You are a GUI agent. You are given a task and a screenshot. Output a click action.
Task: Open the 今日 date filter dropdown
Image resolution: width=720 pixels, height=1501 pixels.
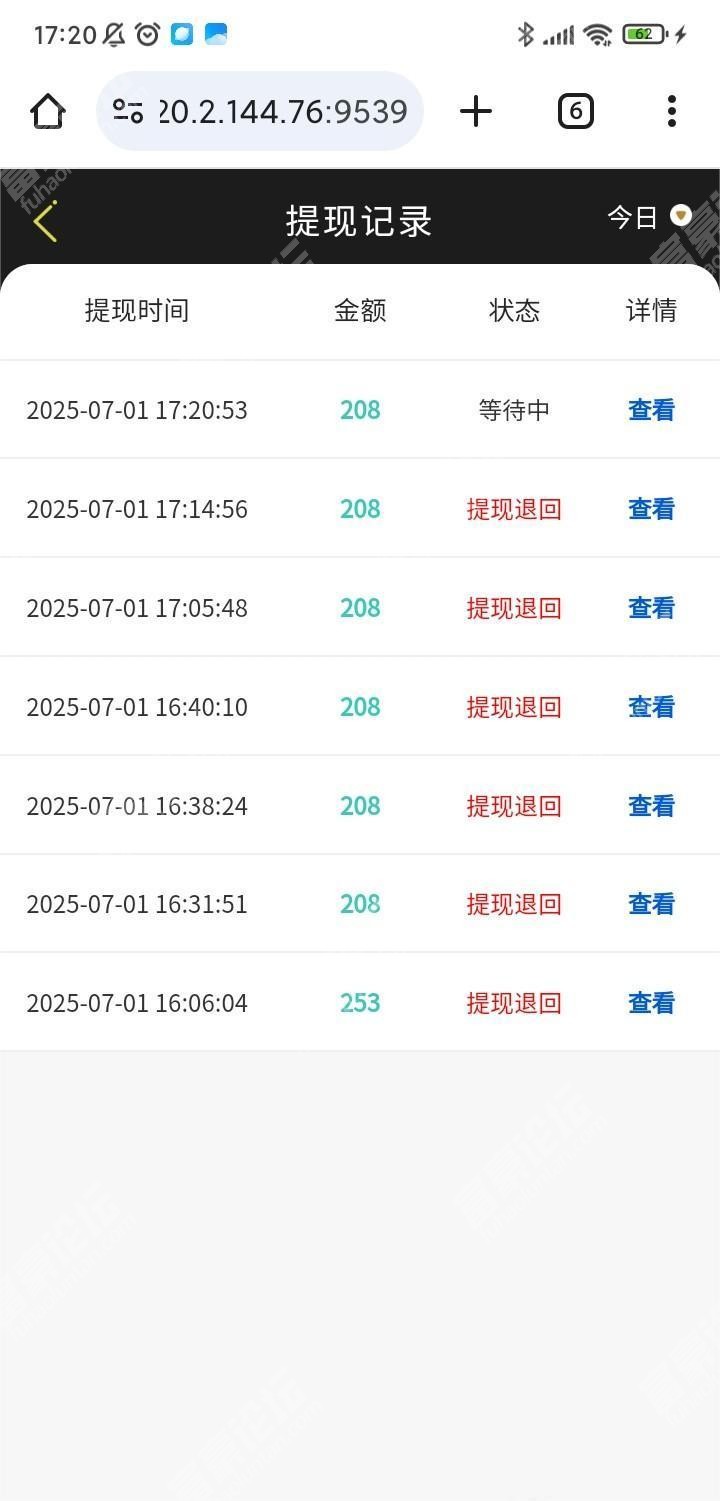[x=649, y=216]
